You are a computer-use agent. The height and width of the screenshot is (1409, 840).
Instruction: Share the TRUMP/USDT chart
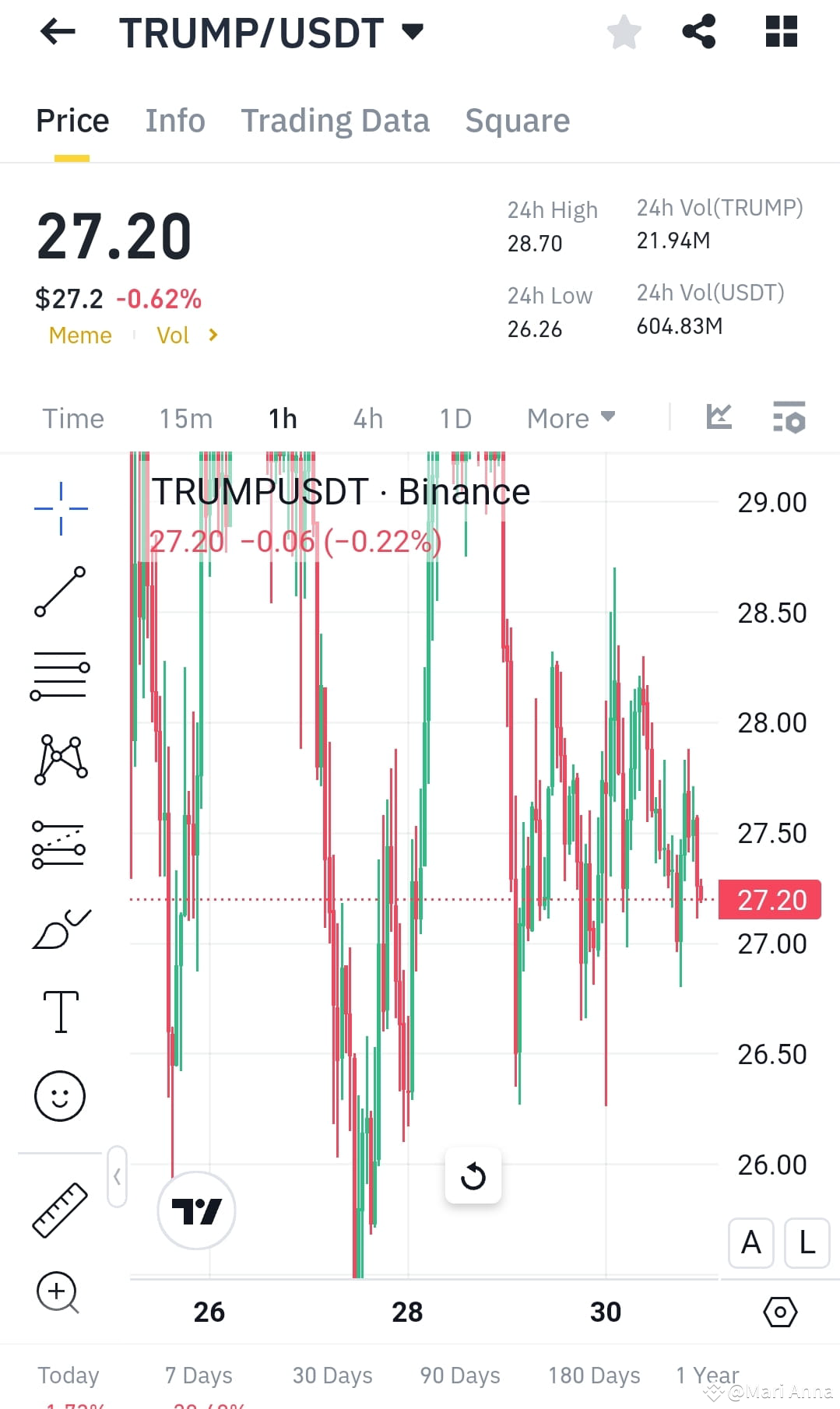(699, 31)
